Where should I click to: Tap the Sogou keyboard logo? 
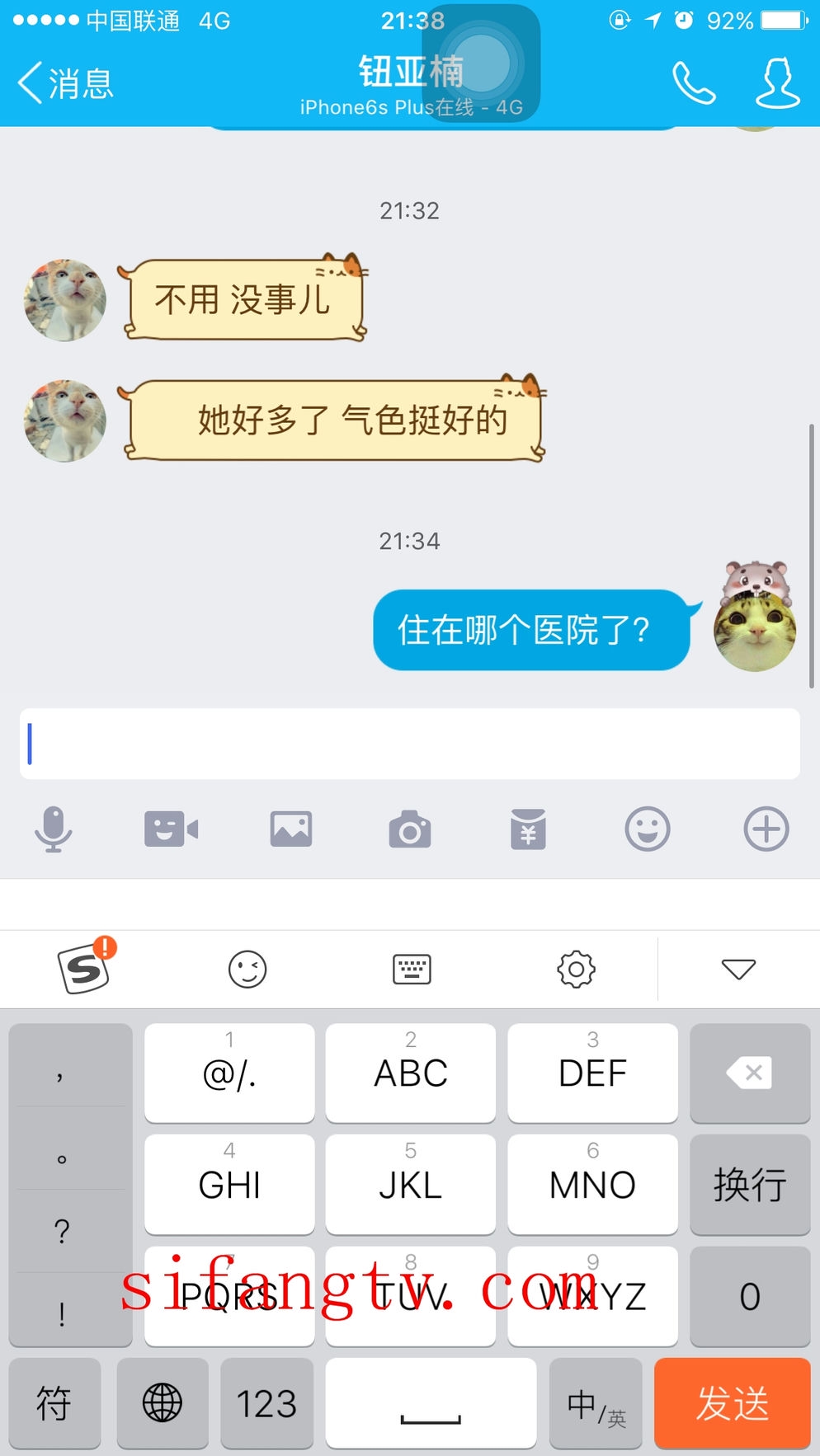click(x=85, y=968)
